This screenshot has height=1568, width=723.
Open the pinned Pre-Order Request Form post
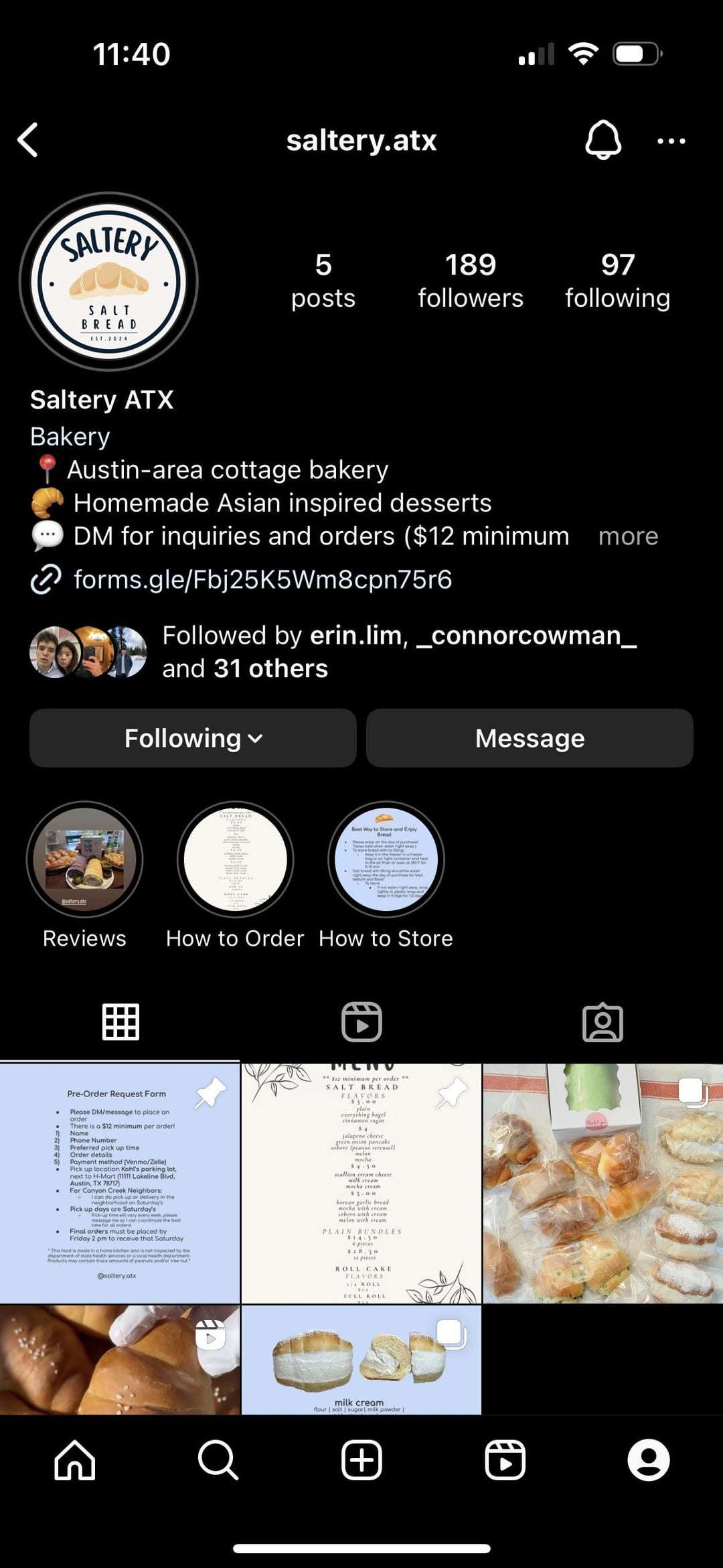[x=120, y=1183]
